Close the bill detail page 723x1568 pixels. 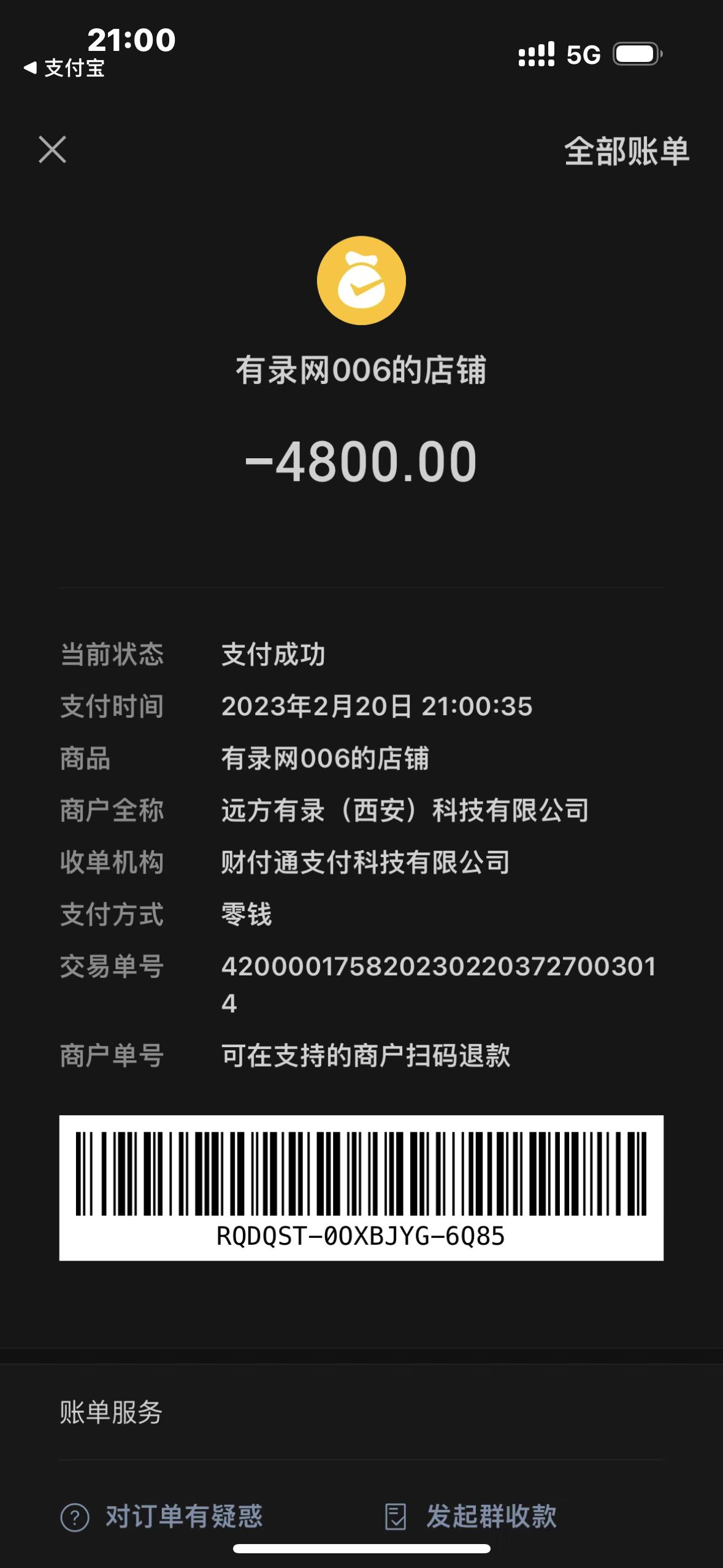(52, 150)
